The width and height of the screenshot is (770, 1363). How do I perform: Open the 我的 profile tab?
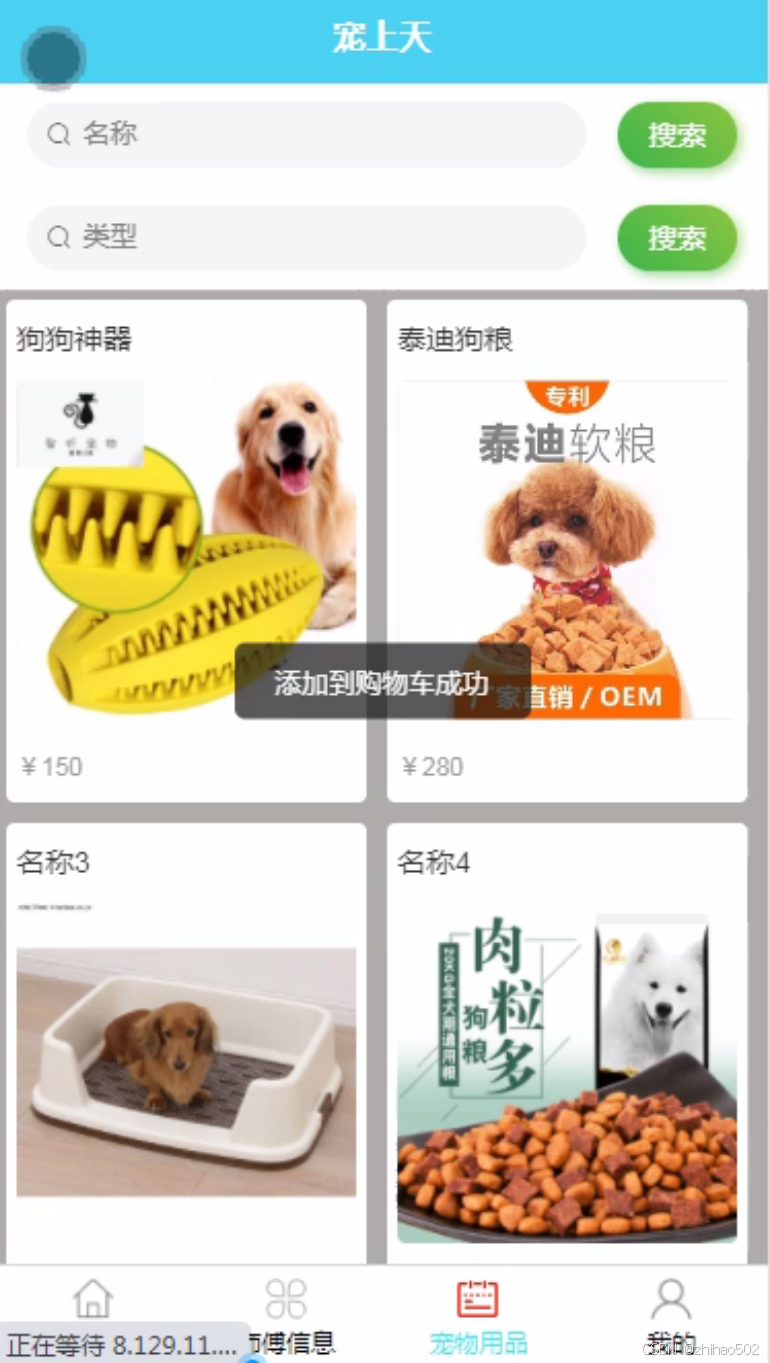(x=671, y=1313)
